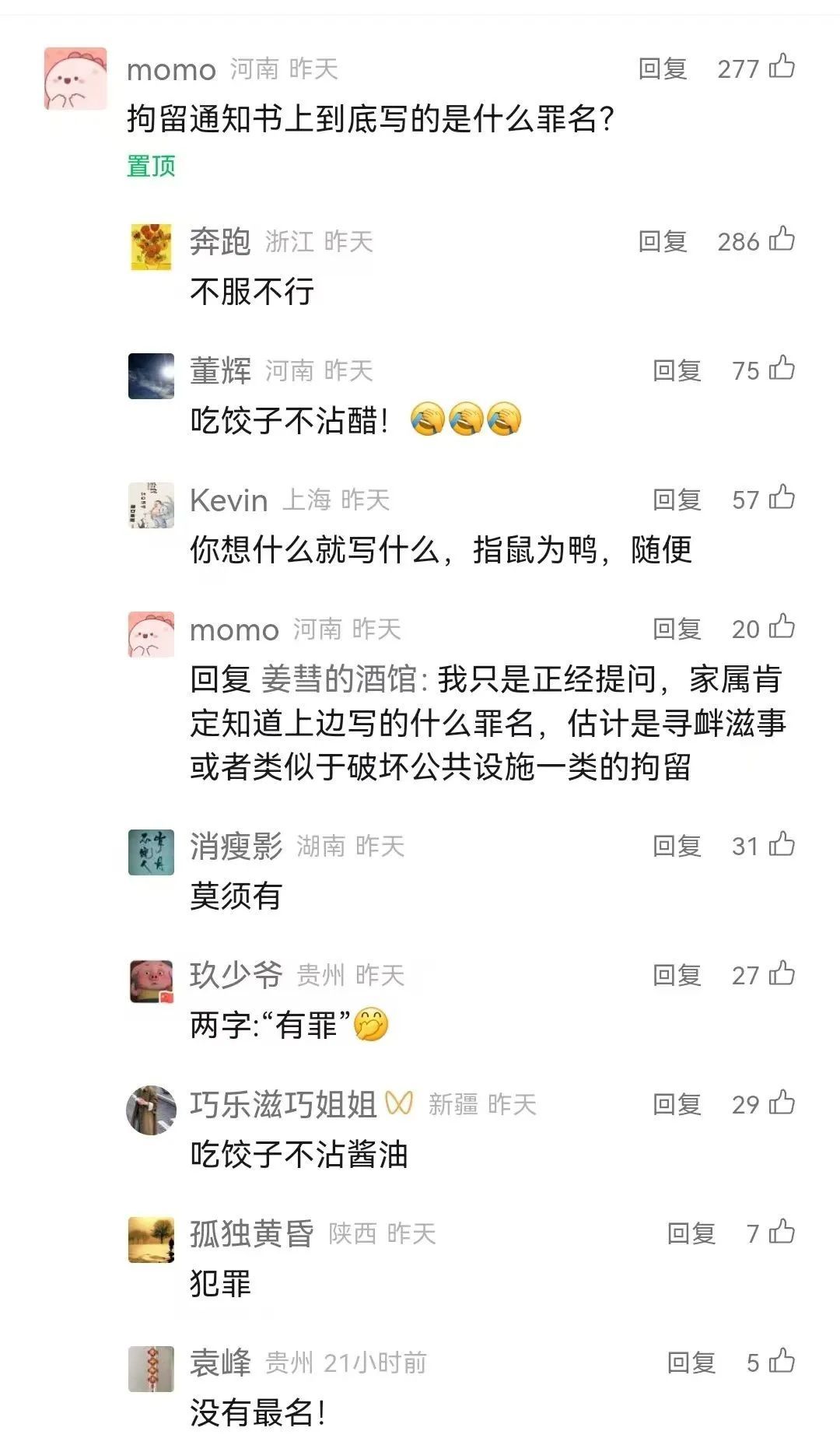Reply to 董辉's comment

pyautogui.click(x=677, y=370)
